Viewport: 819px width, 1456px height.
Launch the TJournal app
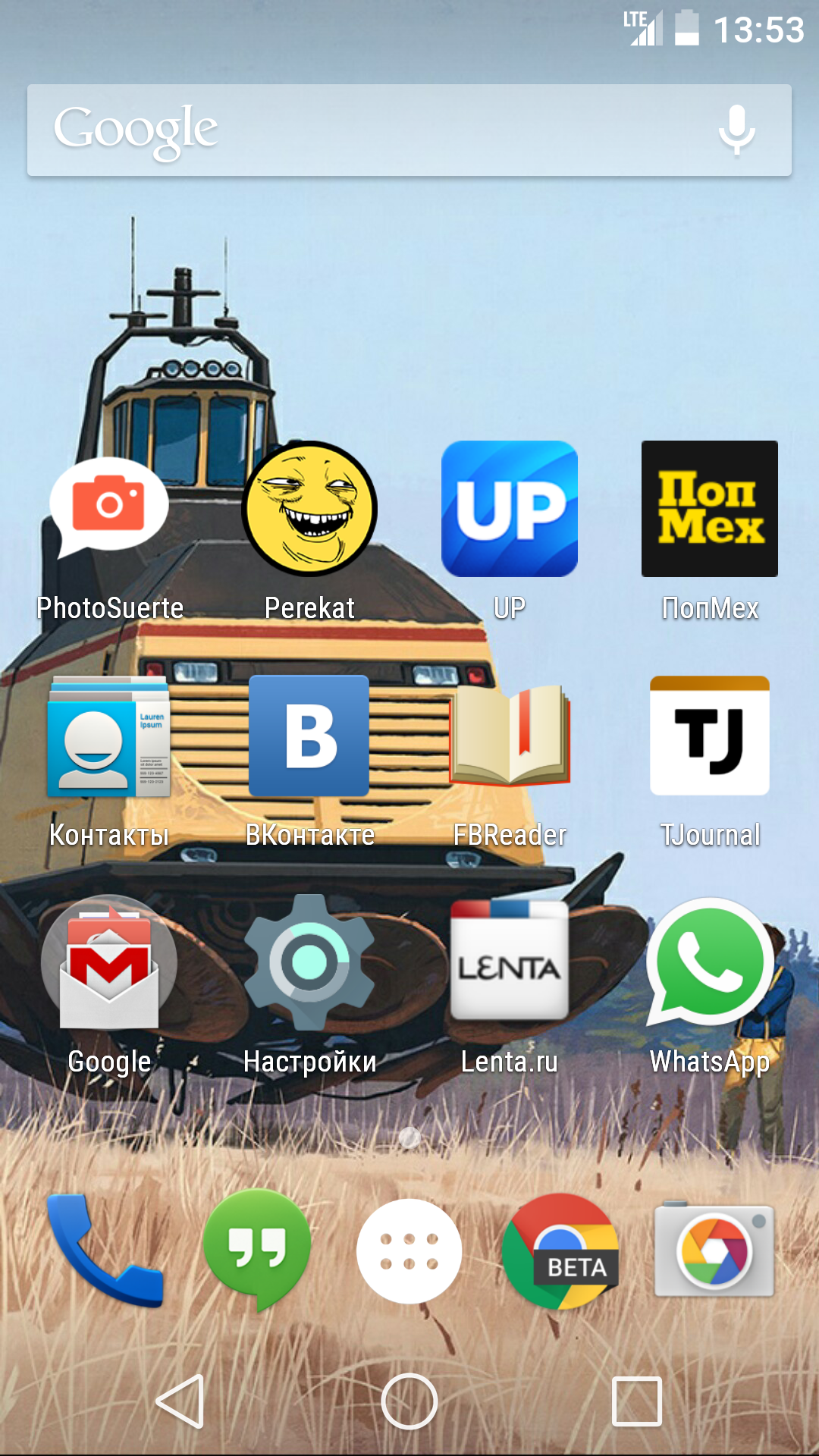pos(710,736)
